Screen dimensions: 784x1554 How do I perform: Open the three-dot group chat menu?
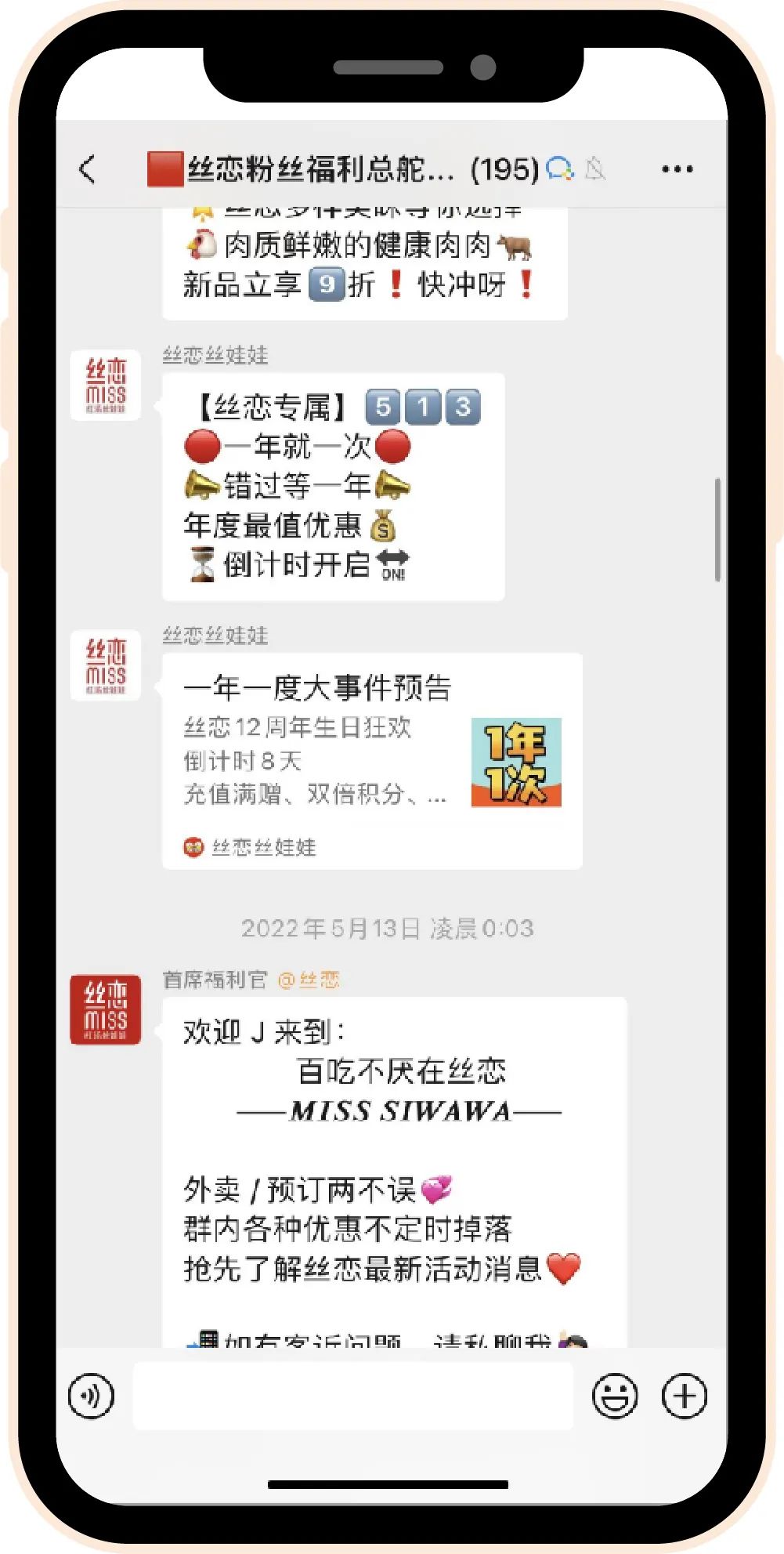pos(677,168)
